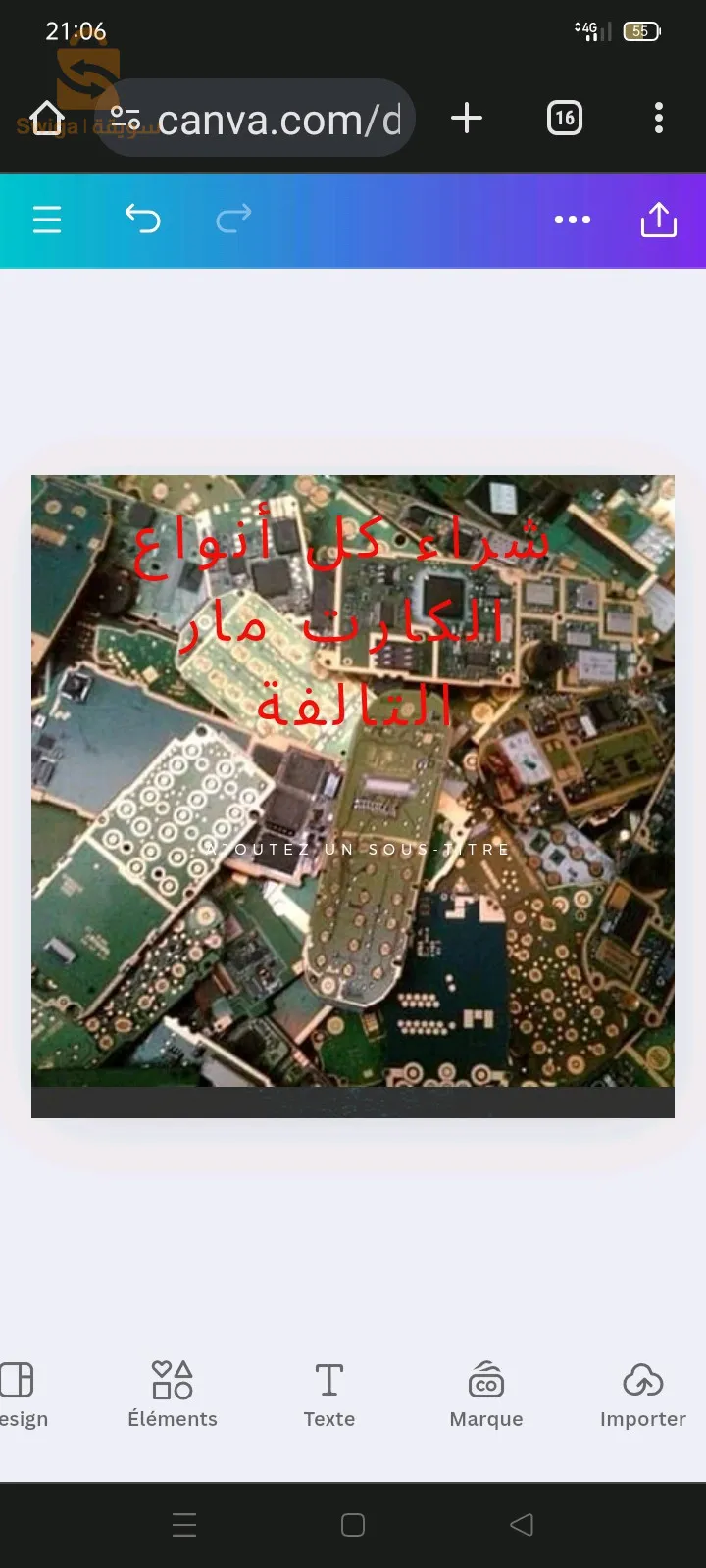The image size is (706, 1568).
Task: Undo the last edit
Action: coord(142,219)
